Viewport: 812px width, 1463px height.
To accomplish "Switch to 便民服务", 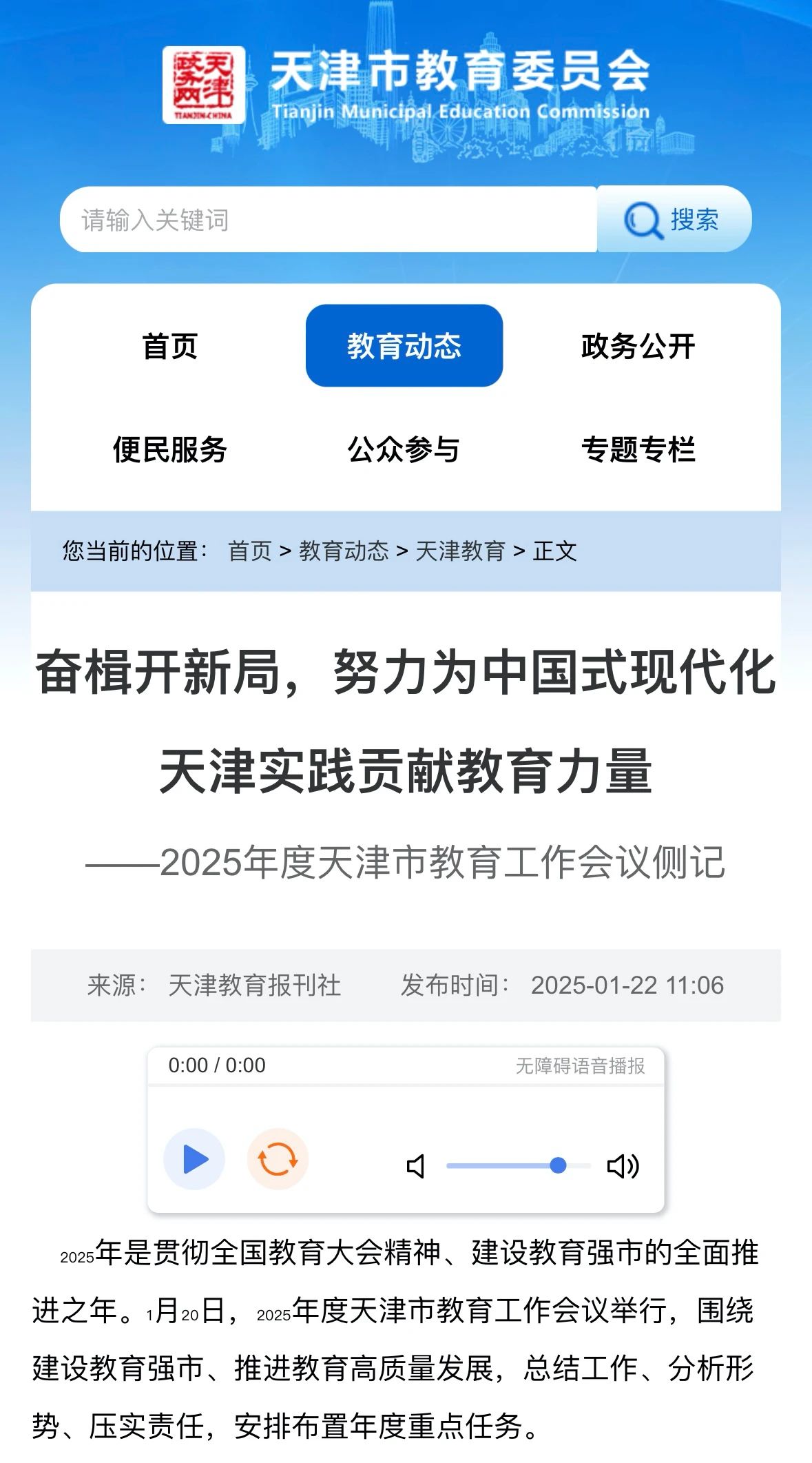I will point(169,449).
